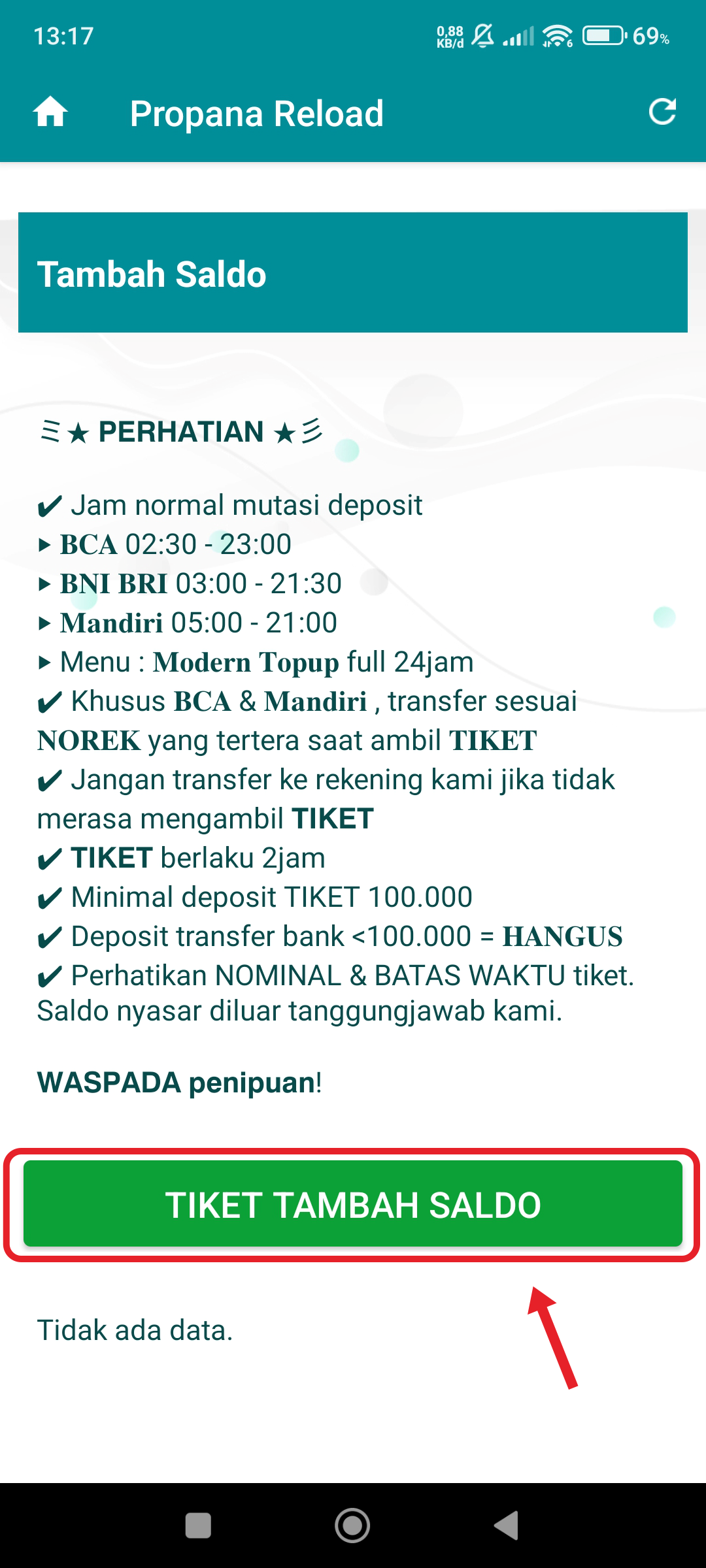
Task: Open recent apps from the navigation bar
Action: [198, 1526]
